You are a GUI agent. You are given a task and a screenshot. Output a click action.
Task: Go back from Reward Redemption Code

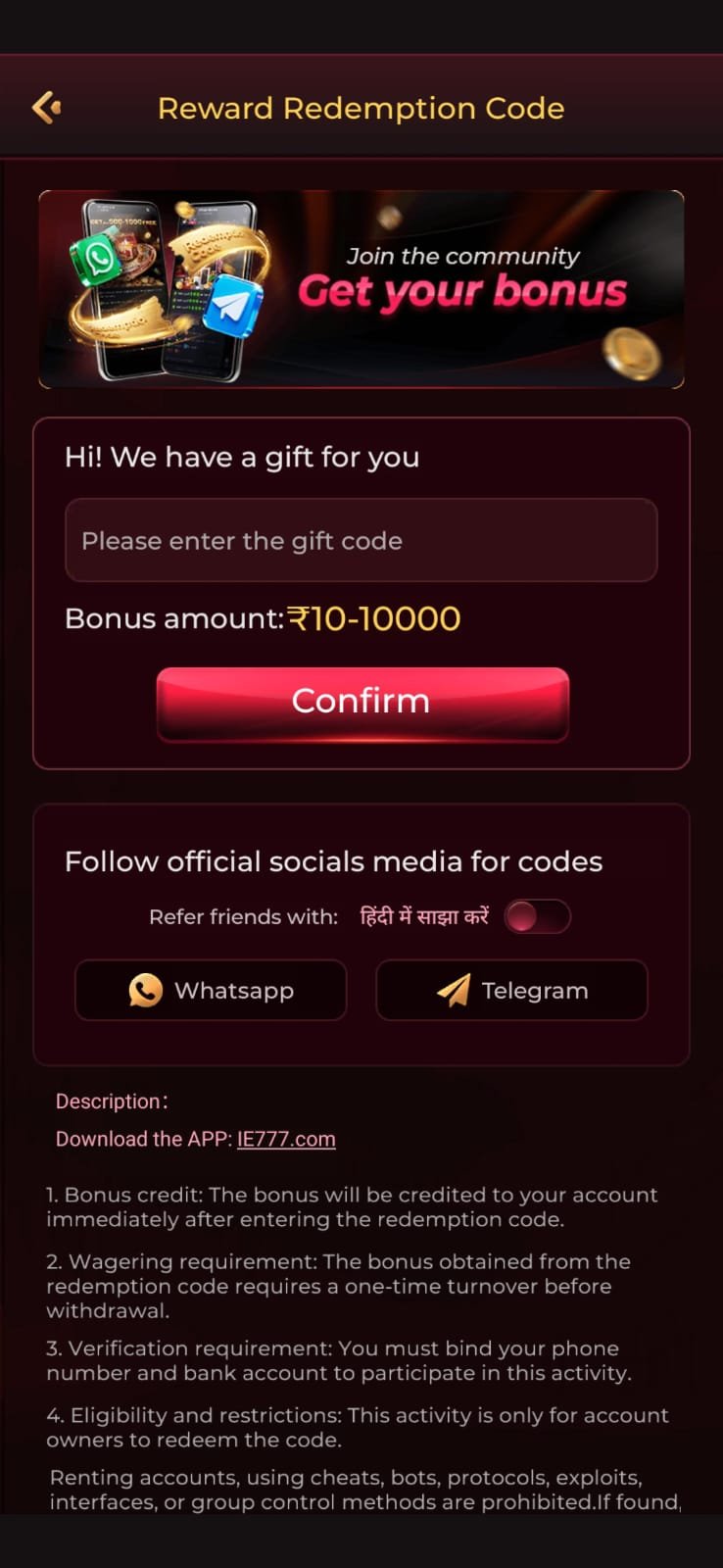click(47, 107)
